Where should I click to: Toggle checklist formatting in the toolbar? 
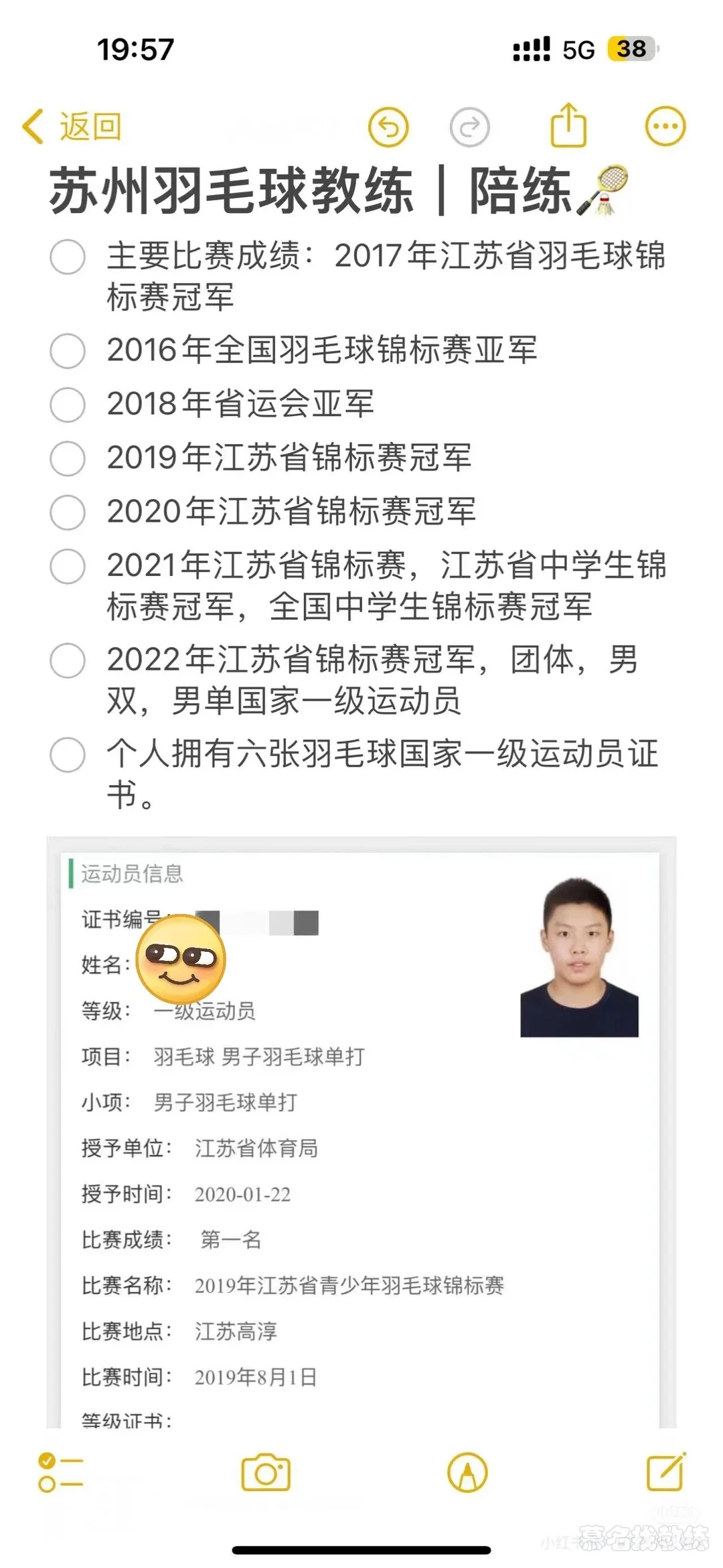pos(60,1472)
